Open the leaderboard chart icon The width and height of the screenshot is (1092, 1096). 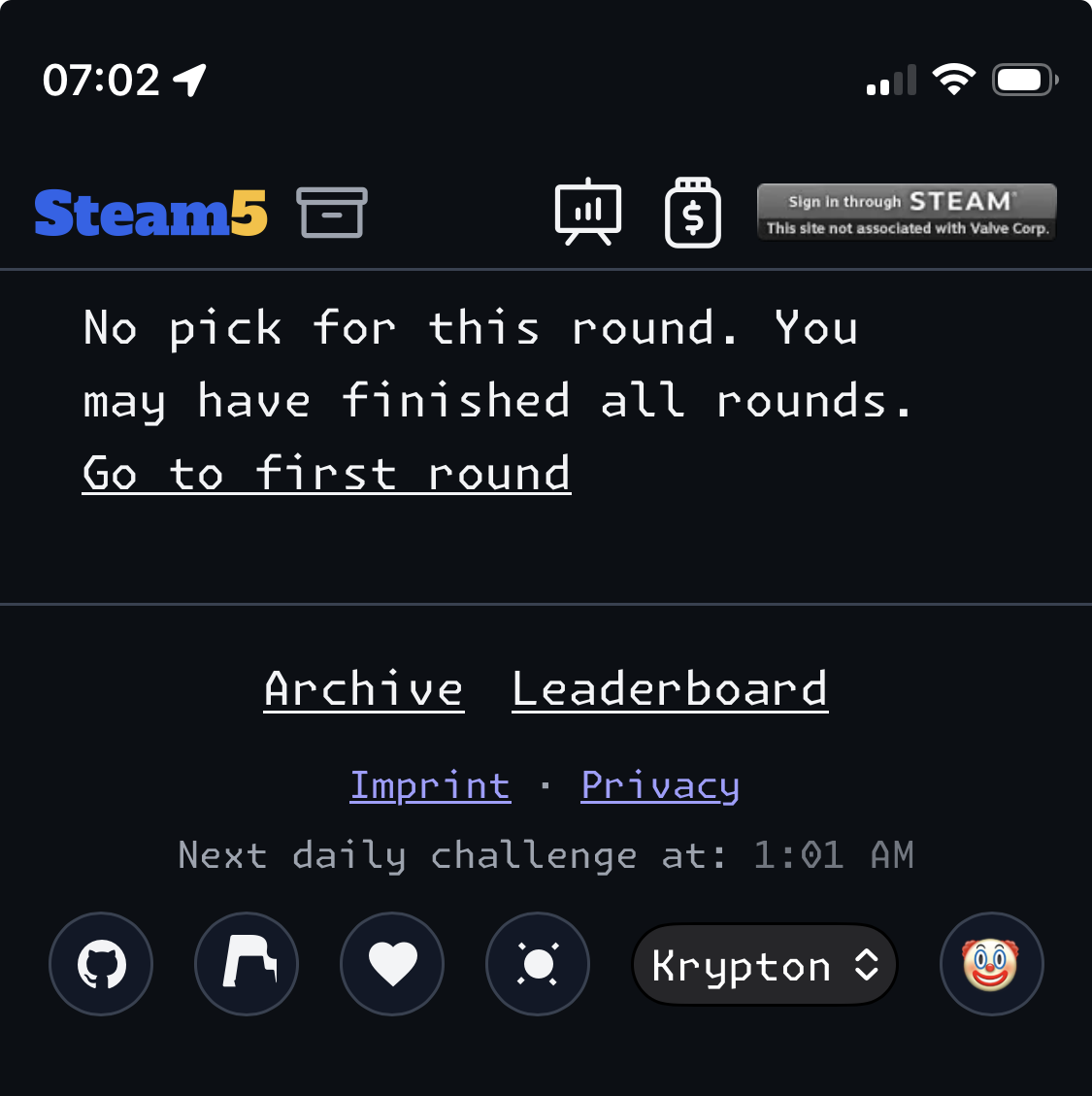(588, 213)
